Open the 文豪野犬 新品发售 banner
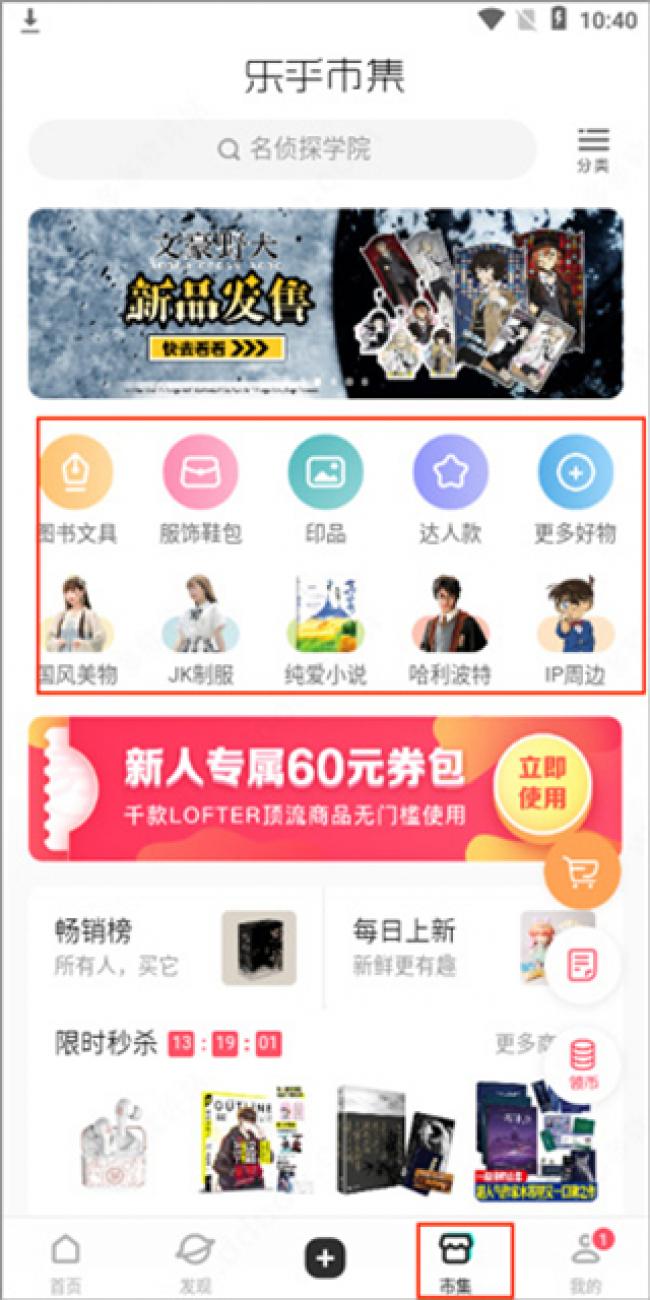650x1300 pixels. pos(325,303)
